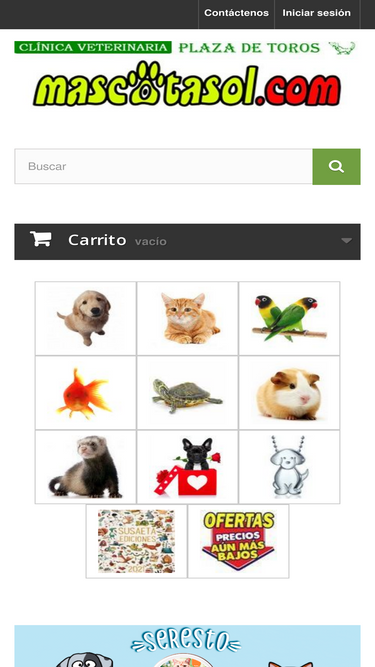Open the orange cat category tile

188,318
